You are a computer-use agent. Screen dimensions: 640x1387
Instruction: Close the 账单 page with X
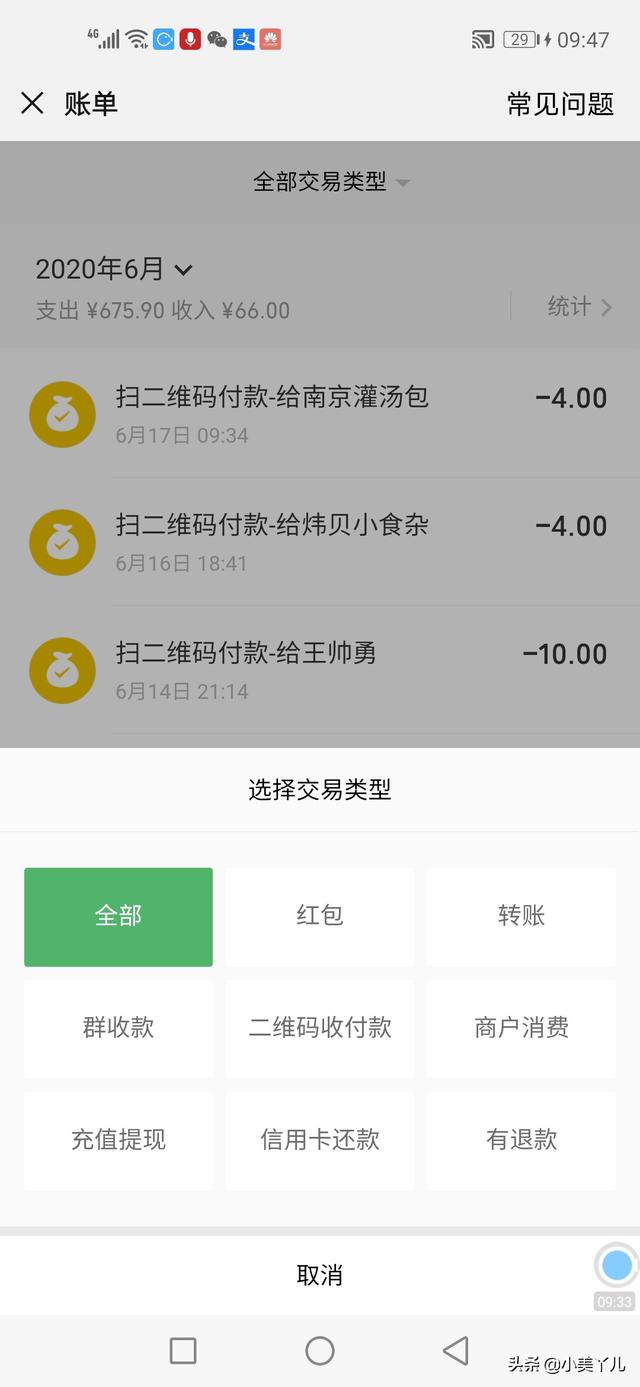point(32,103)
